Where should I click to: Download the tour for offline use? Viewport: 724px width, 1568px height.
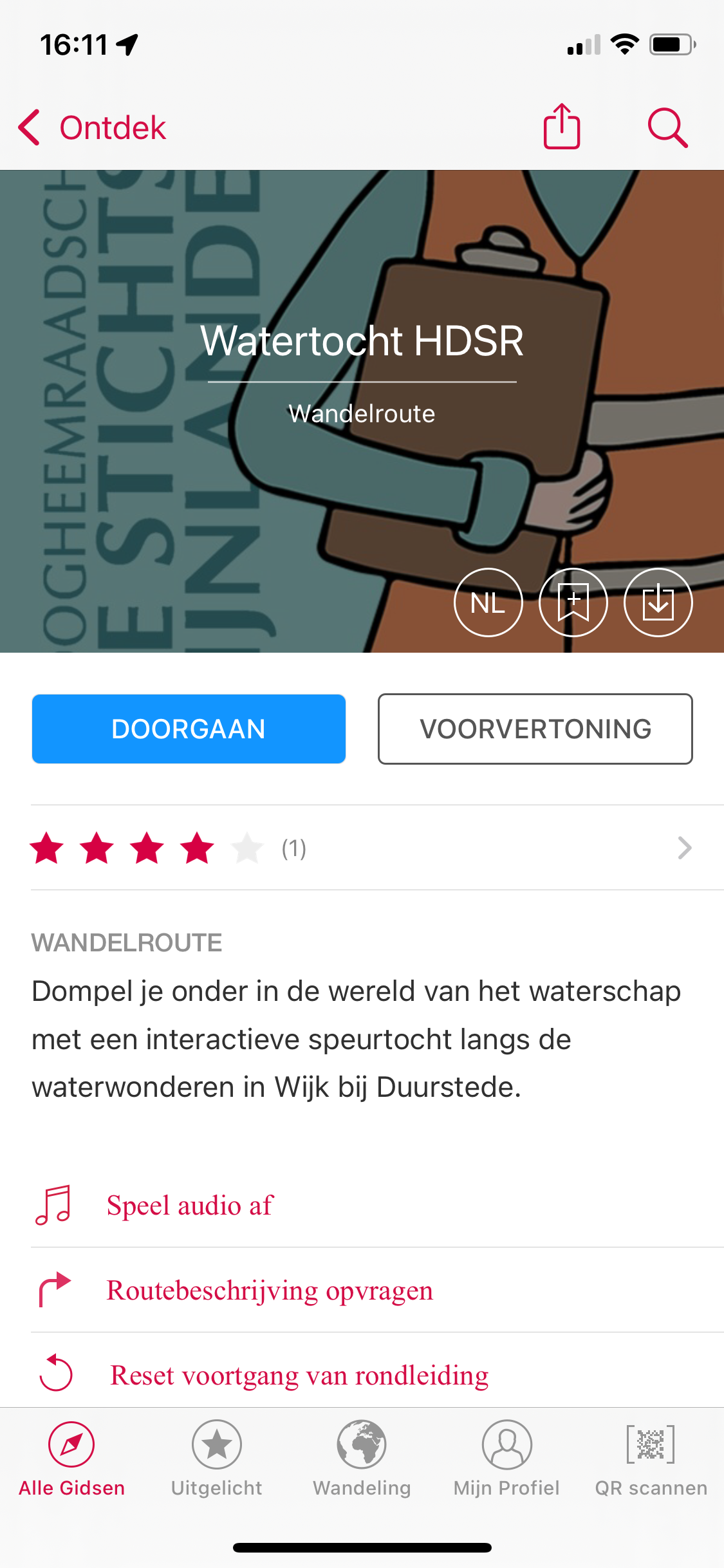[x=658, y=602]
